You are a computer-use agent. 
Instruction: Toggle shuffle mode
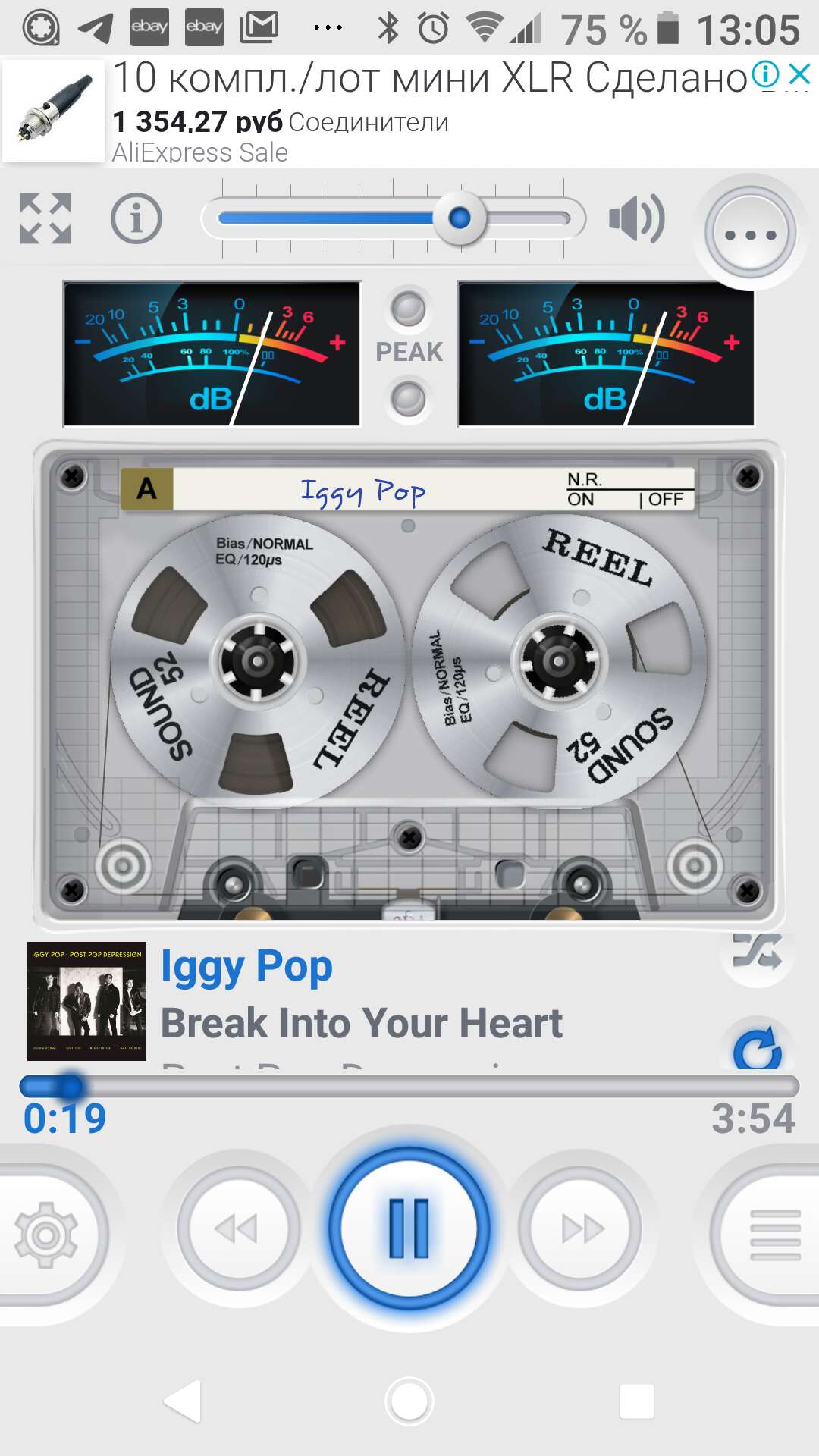[x=757, y=952]
